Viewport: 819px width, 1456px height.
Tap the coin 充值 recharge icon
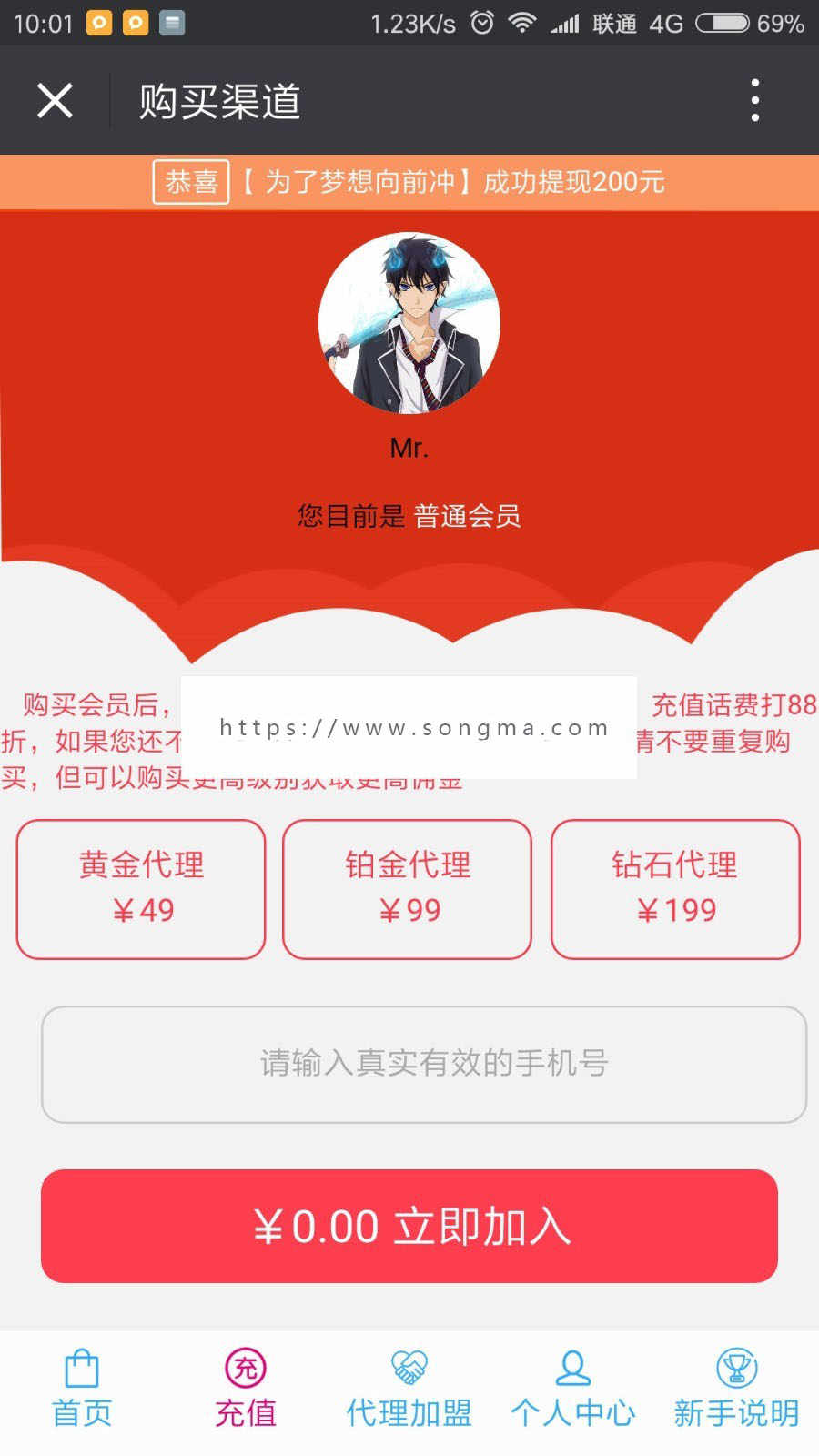[244, 1367]
